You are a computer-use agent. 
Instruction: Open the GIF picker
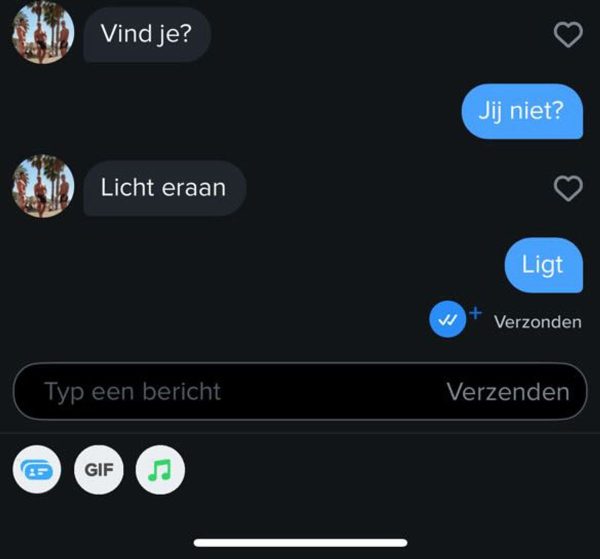tap(99, 470)
